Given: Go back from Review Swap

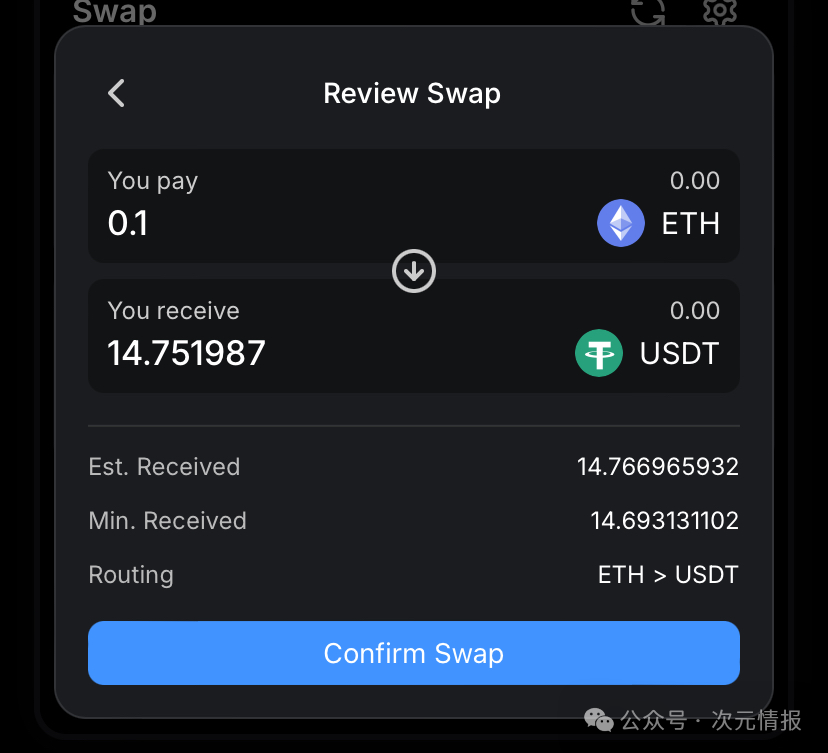Looking at the screenshot, I should (117, 94).
